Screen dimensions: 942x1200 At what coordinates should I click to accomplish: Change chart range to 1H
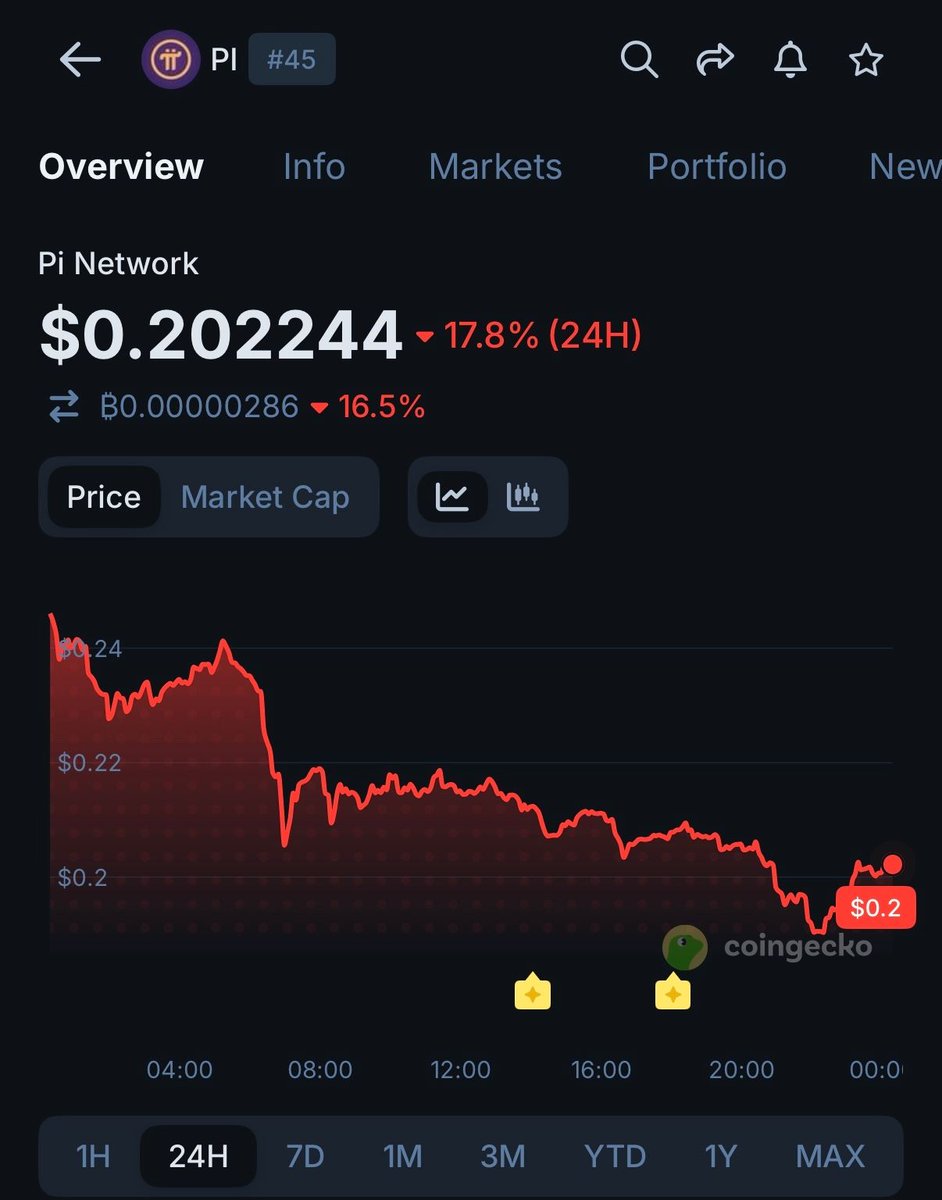pyautogui.click(x=93, y=1157)
